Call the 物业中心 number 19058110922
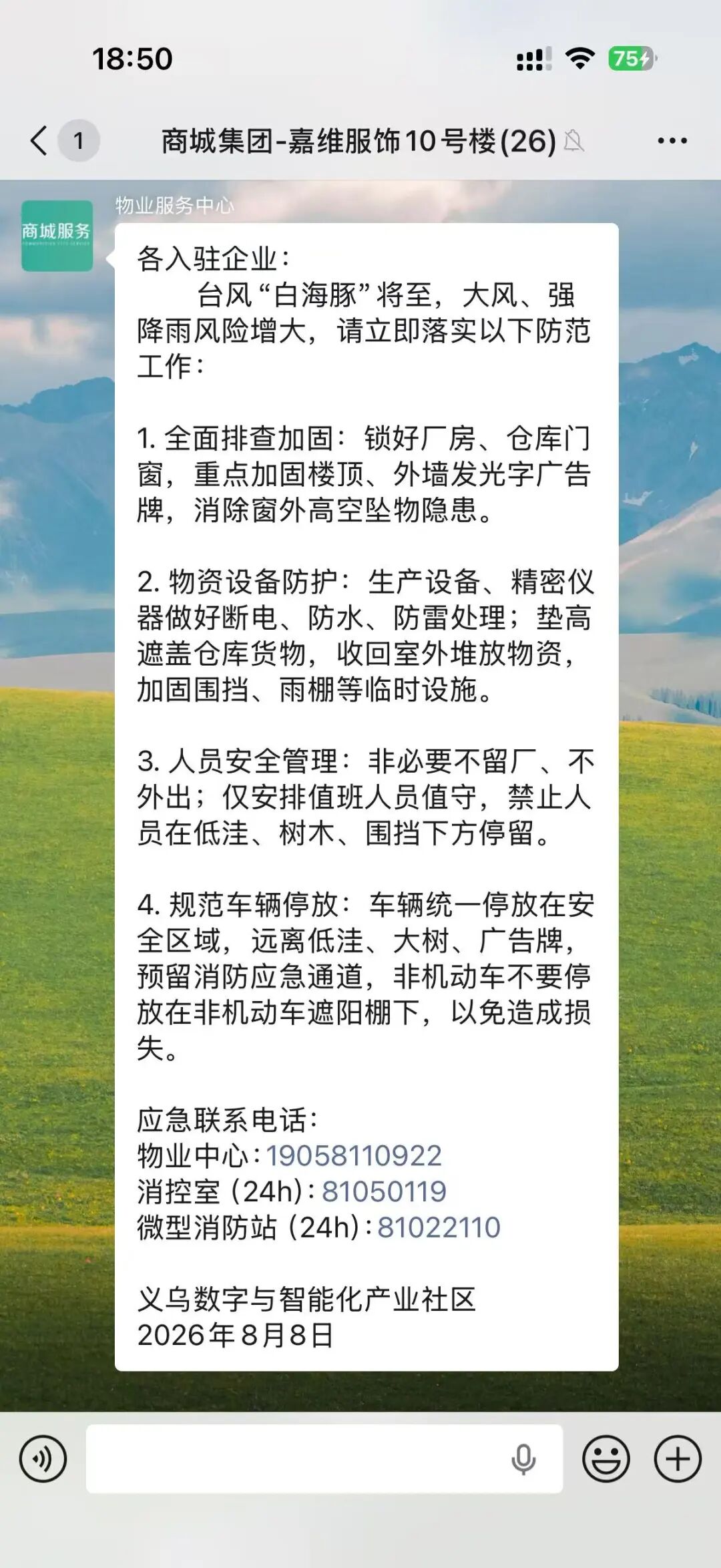 (x=354, y=1155)
